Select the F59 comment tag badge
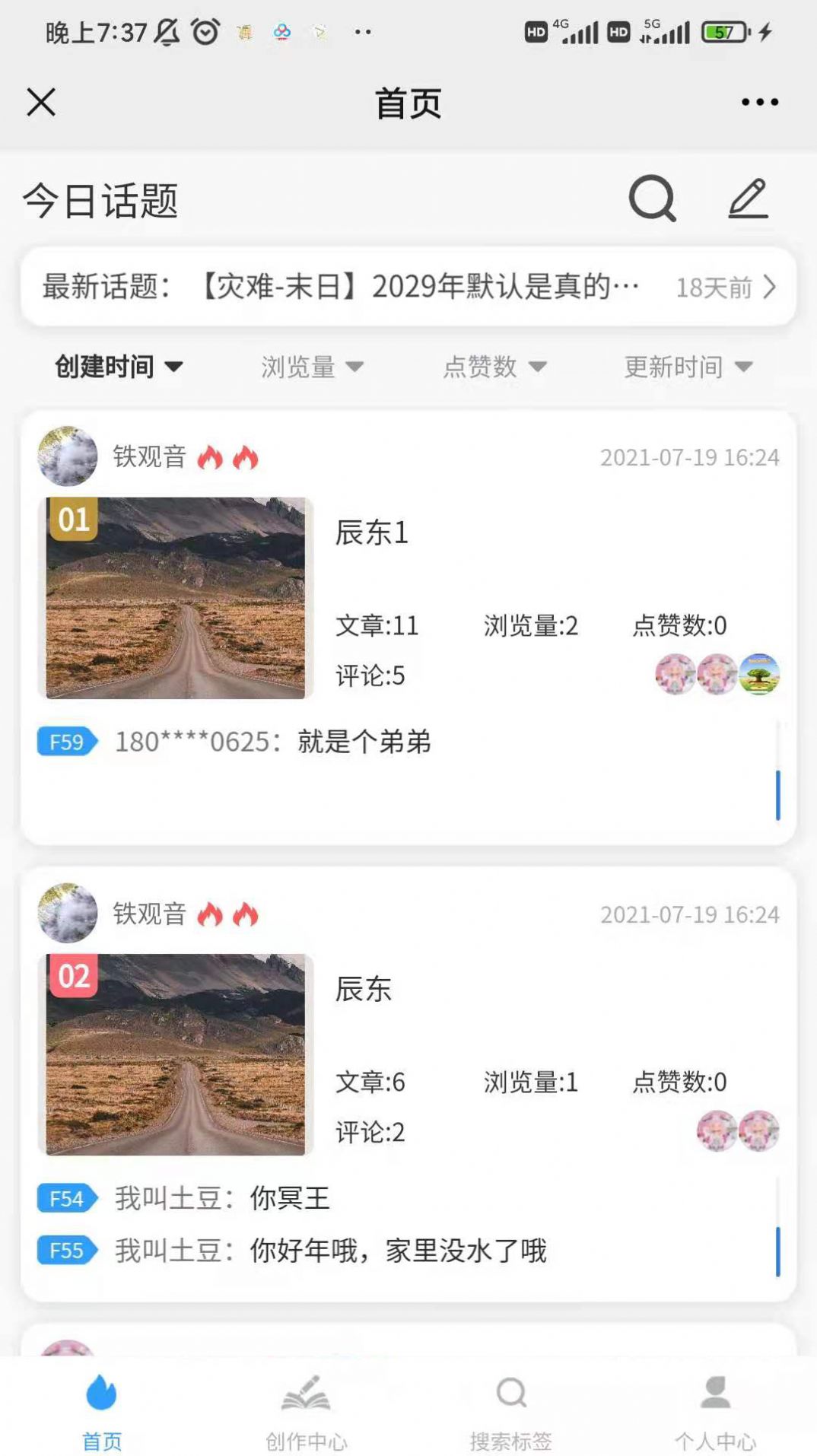This screenshot has width=817, height=1456. [66, 743]
